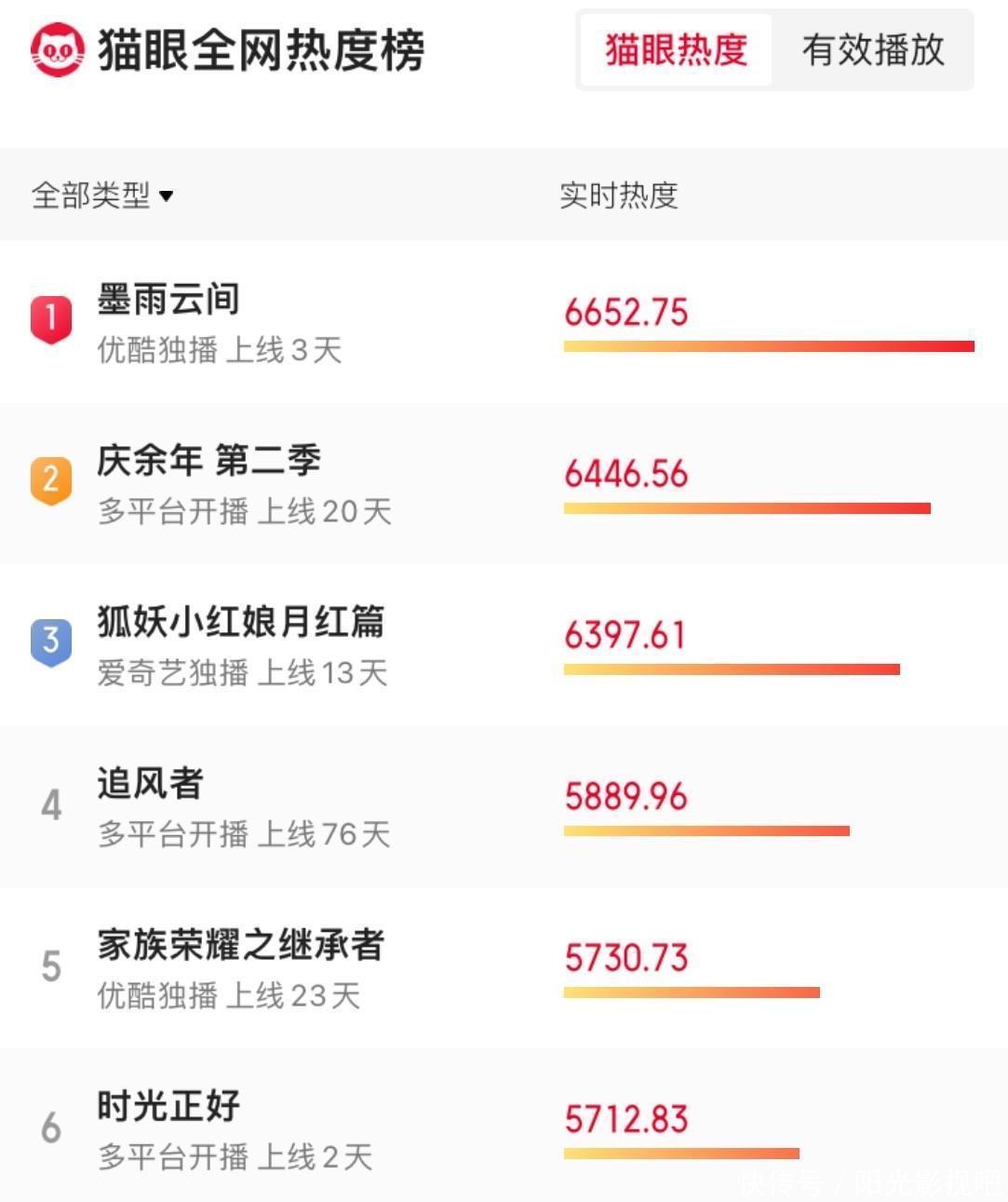
Task: Select the 猫眼热度 tab
Action: click(677, 50)
